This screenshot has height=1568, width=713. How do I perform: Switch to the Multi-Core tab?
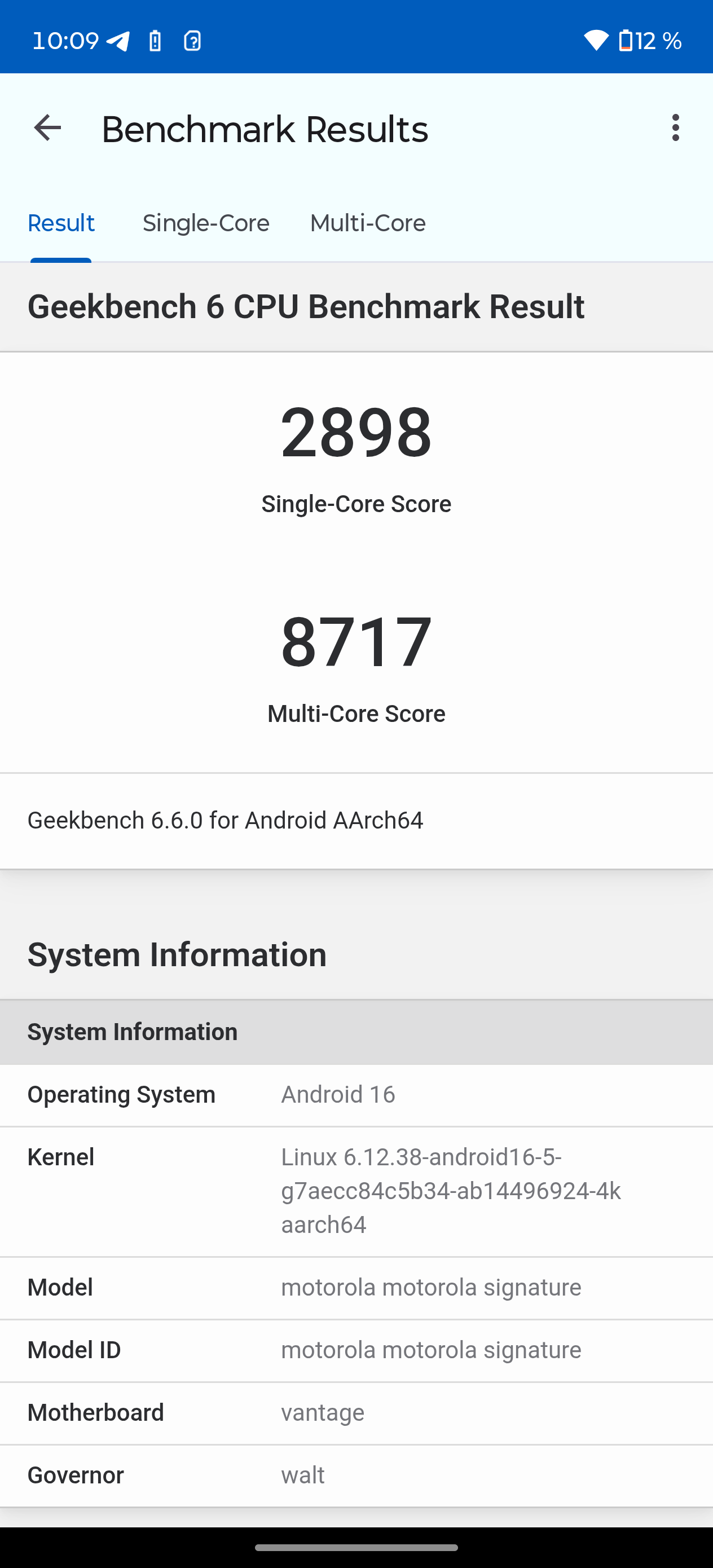pos(368,223)
